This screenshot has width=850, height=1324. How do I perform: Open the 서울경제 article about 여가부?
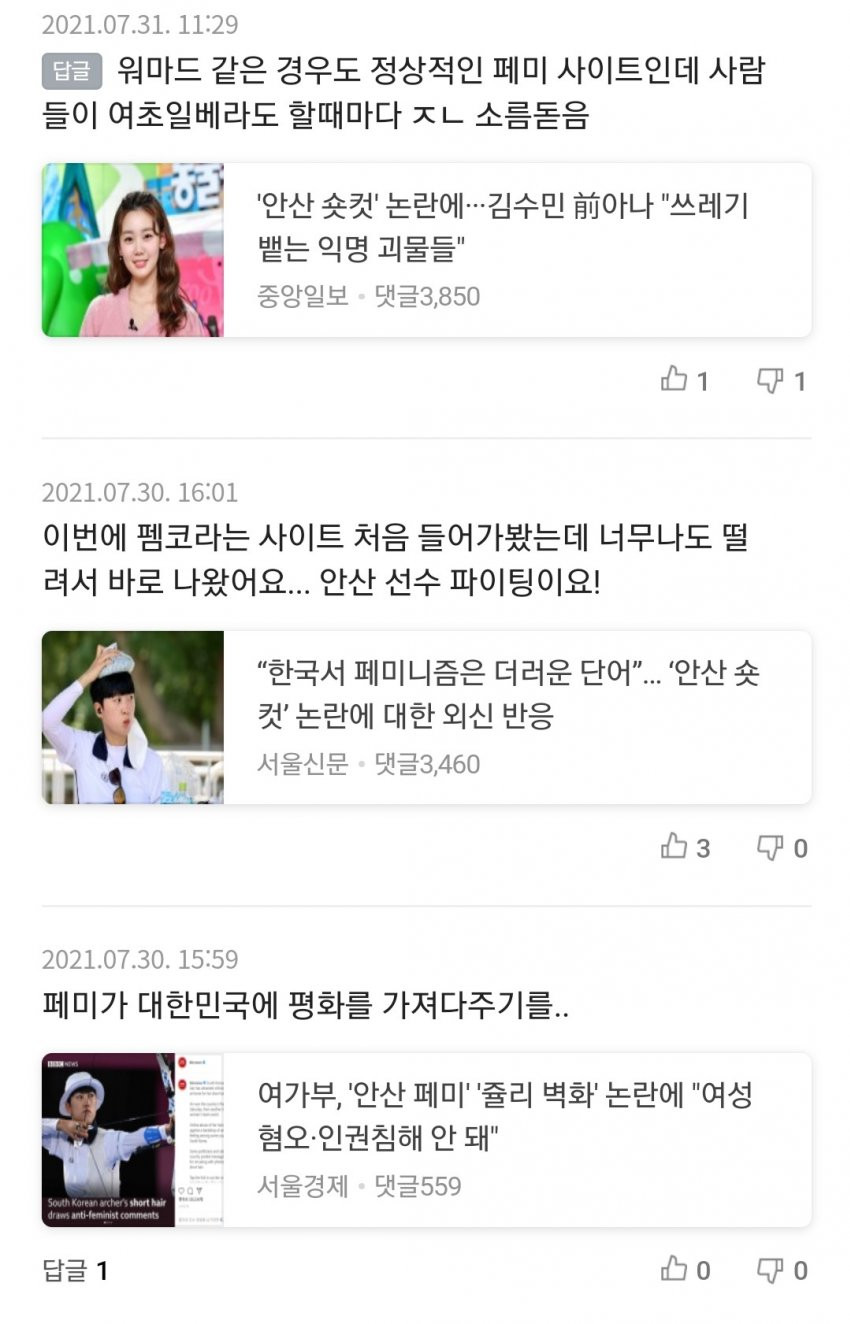(x=425, y=1139)
